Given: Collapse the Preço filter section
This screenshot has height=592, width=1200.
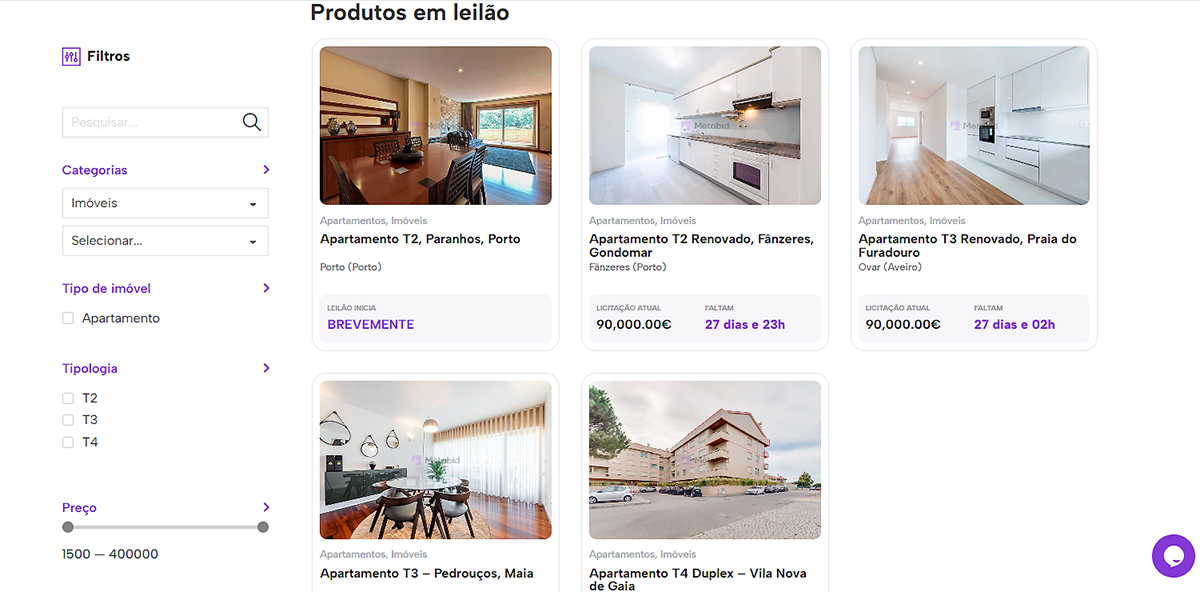Looking at the screenshot, I should (x=266, y=507).
